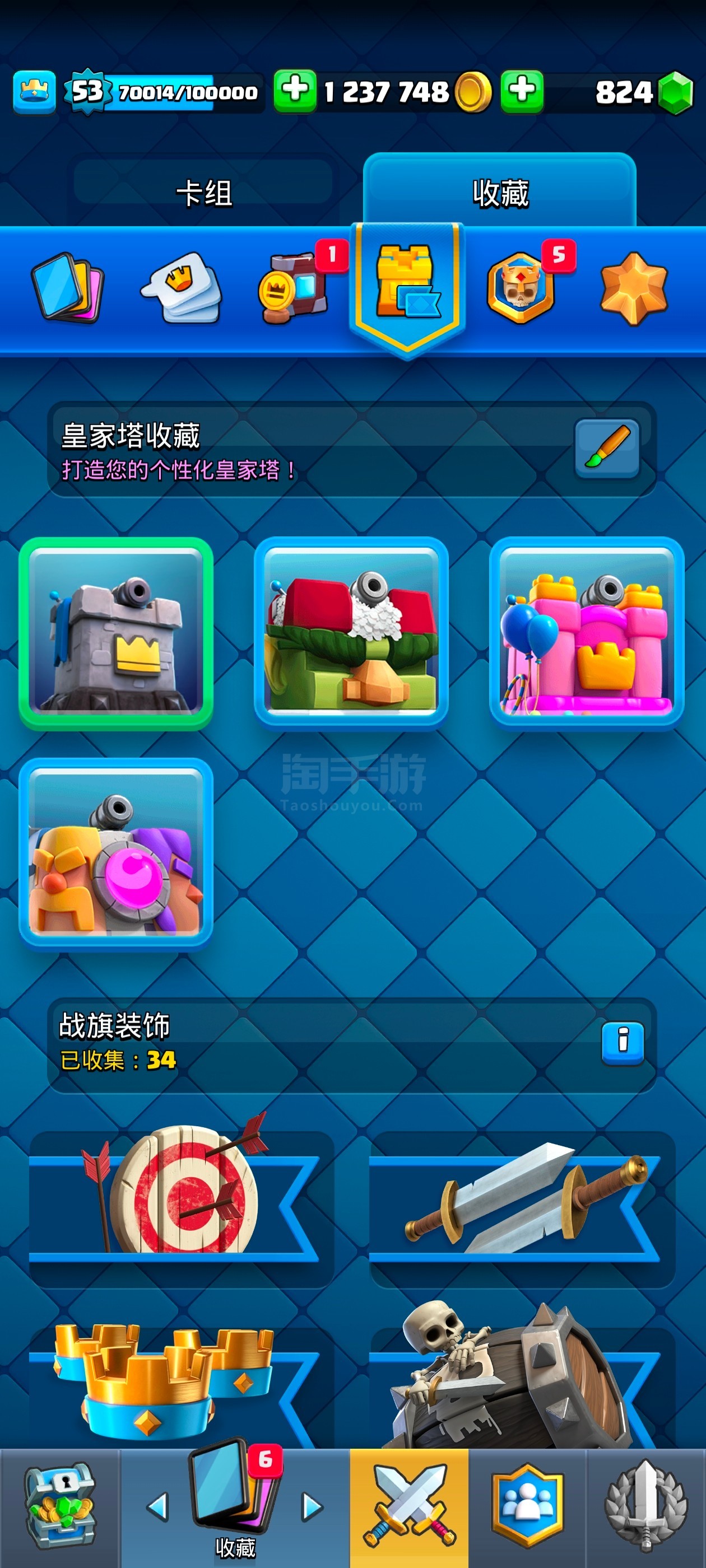Open the emotes category with the crown bubble
Viewport: 706px width, 1568px height.
click(181, 287)
